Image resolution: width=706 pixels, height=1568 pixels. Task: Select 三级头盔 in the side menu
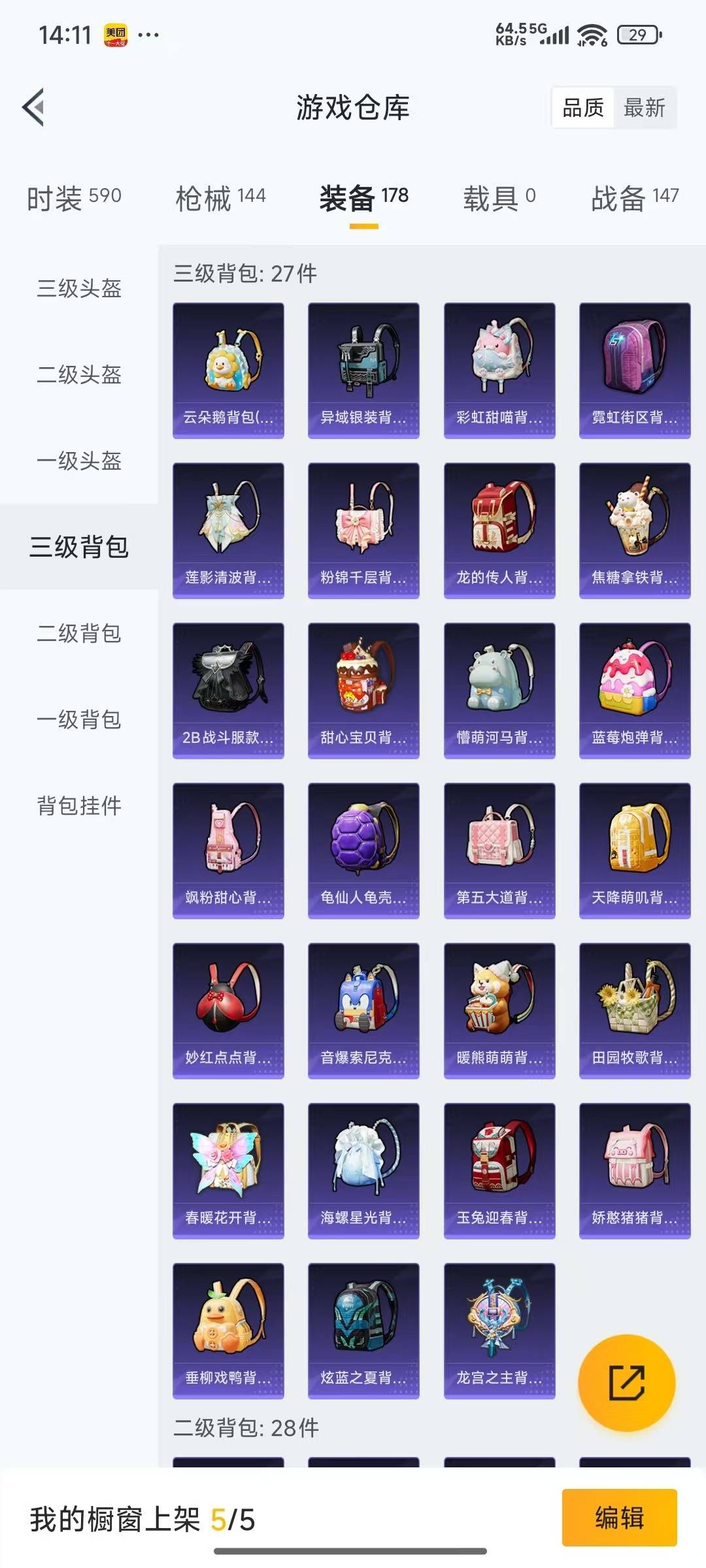(79, 288)
